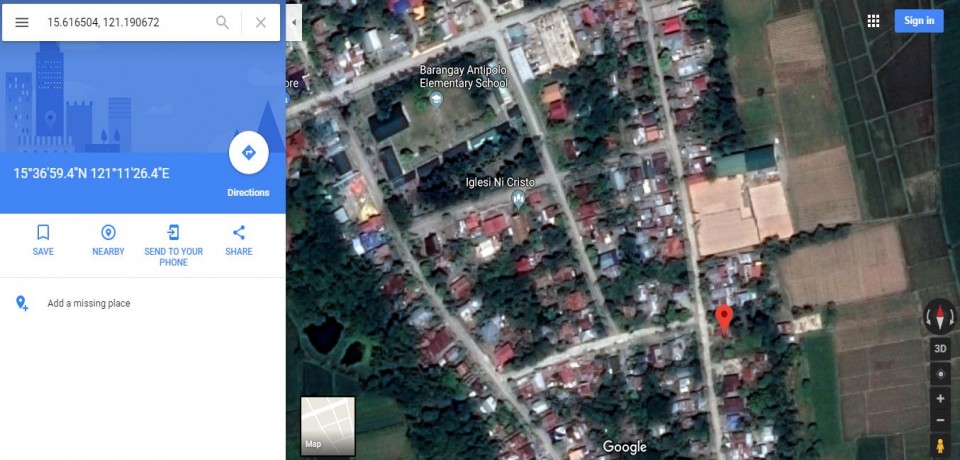Save this location
Screen dimensions: 960x460
43,239
